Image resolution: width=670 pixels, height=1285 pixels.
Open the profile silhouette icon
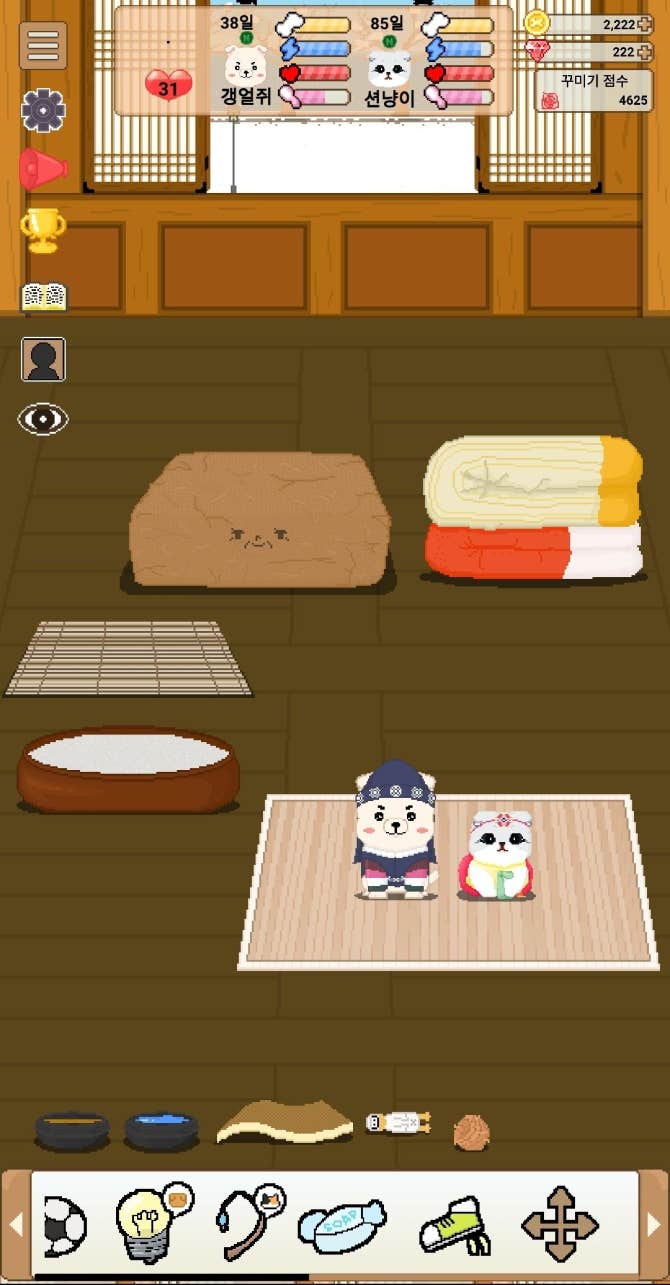point(43,359)
